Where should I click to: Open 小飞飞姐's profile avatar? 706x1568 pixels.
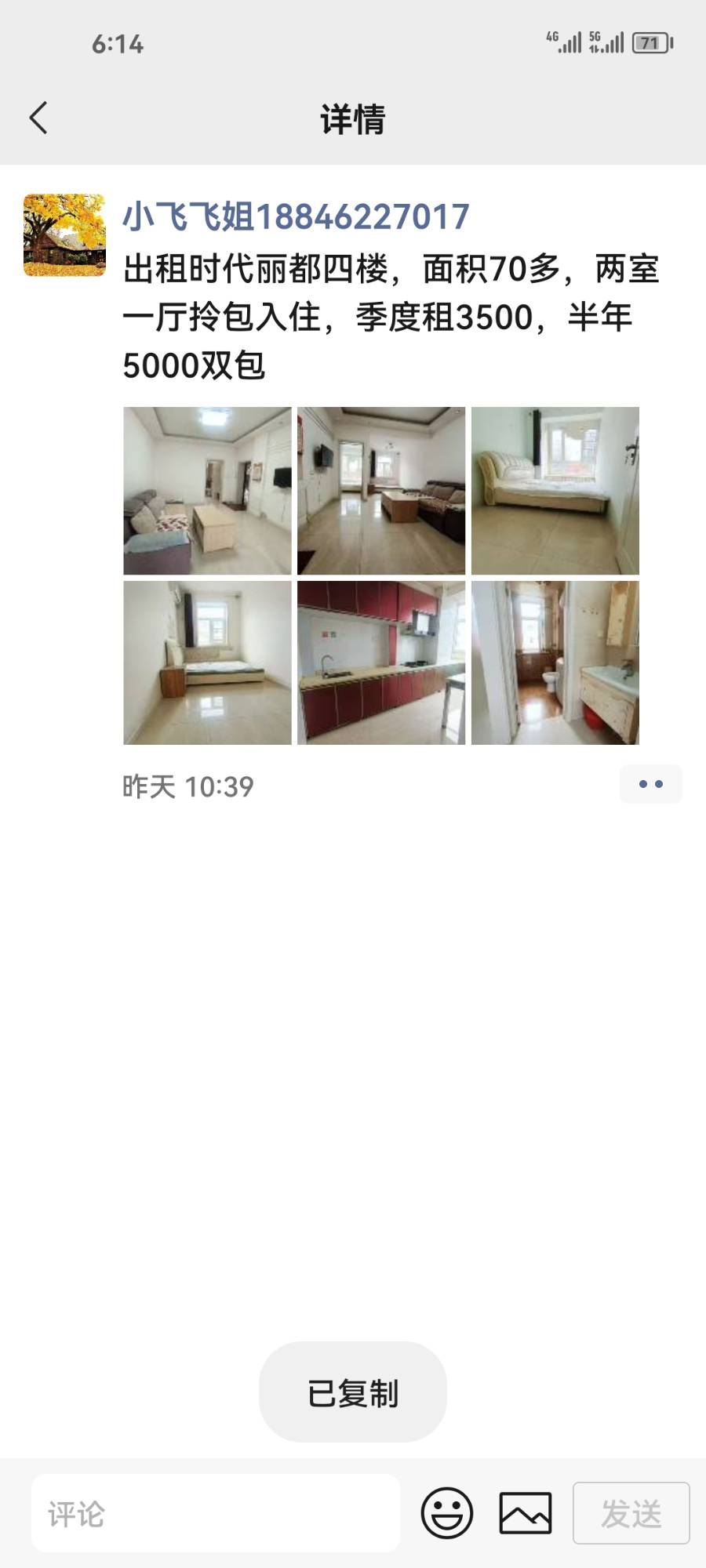coord(64,235)
